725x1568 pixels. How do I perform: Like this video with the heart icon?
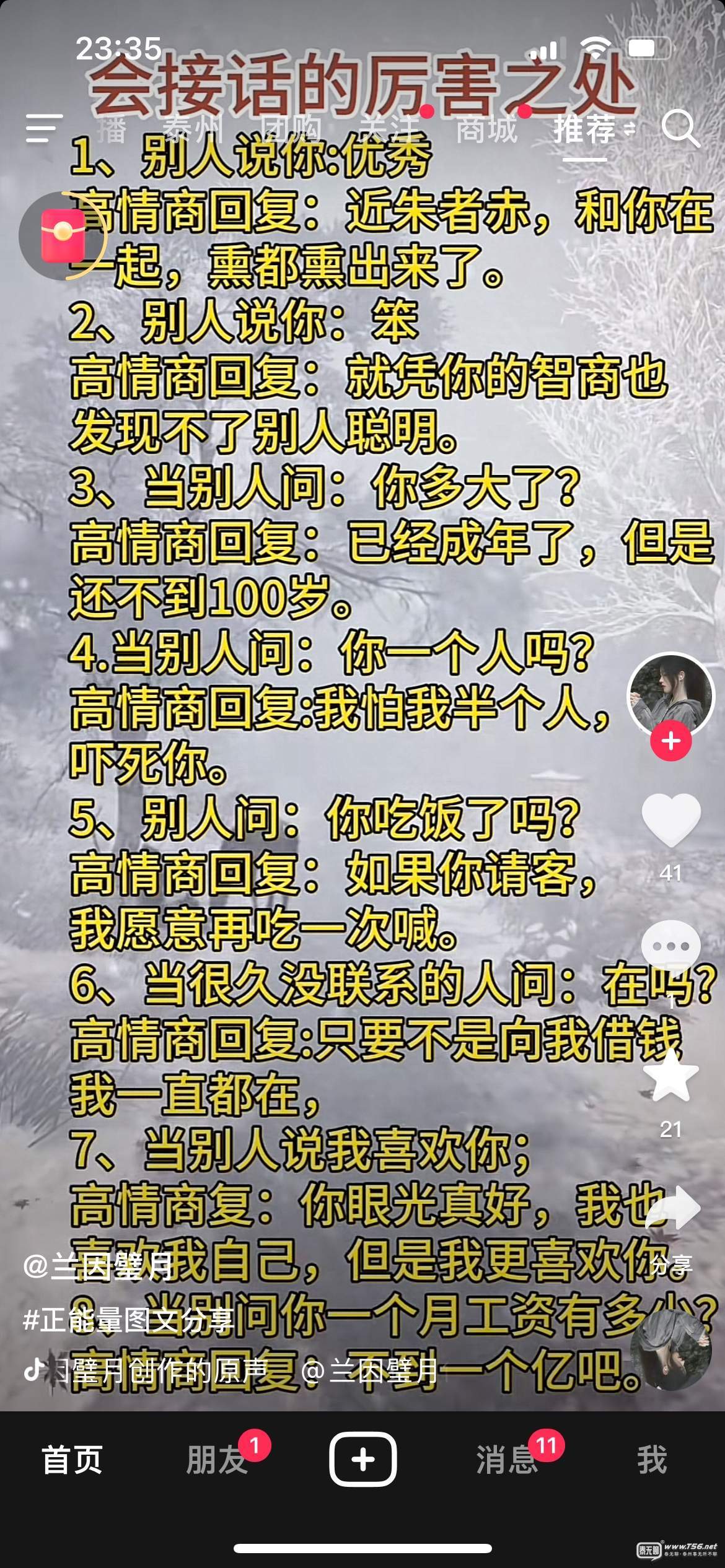[x=671, y=821]
